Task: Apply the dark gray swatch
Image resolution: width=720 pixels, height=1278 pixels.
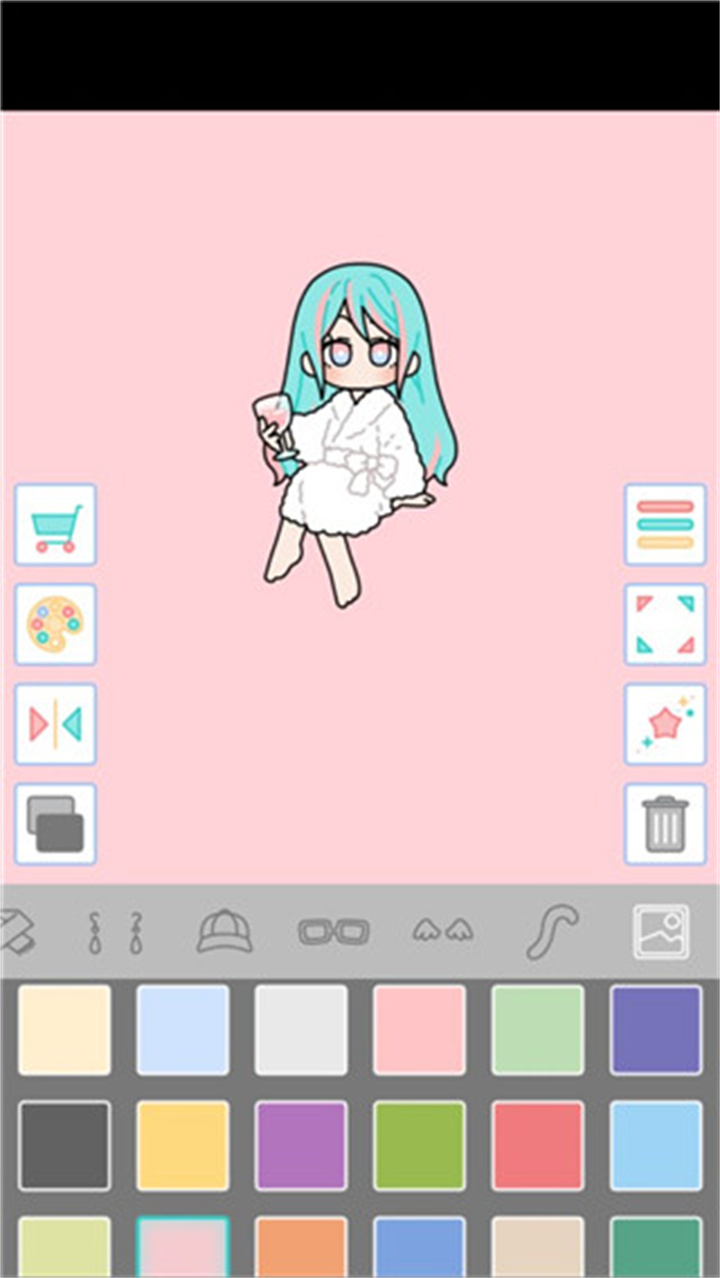Action: [65, 1146]
